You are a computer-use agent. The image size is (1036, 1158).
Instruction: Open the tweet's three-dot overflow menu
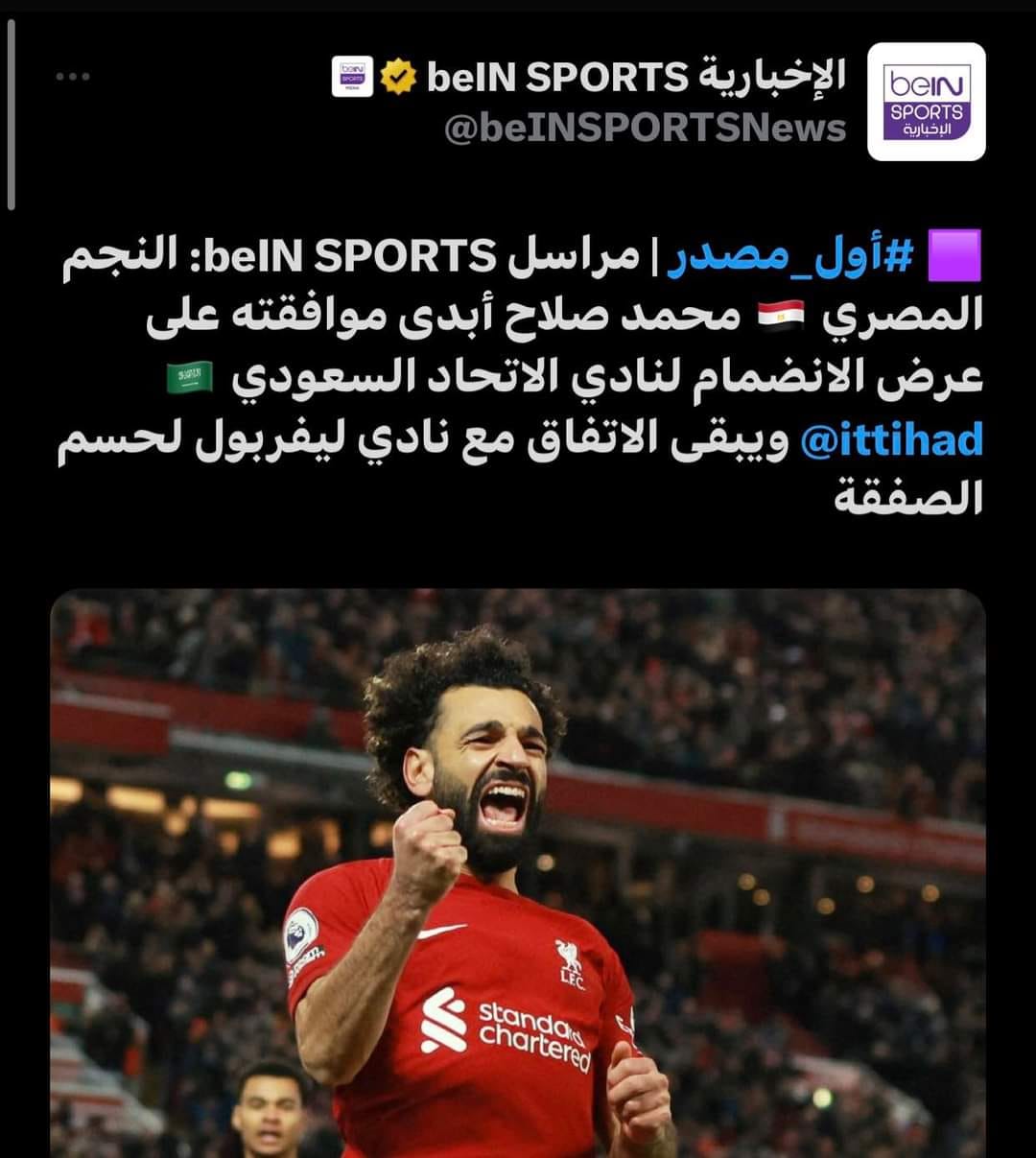click(72, 78)
